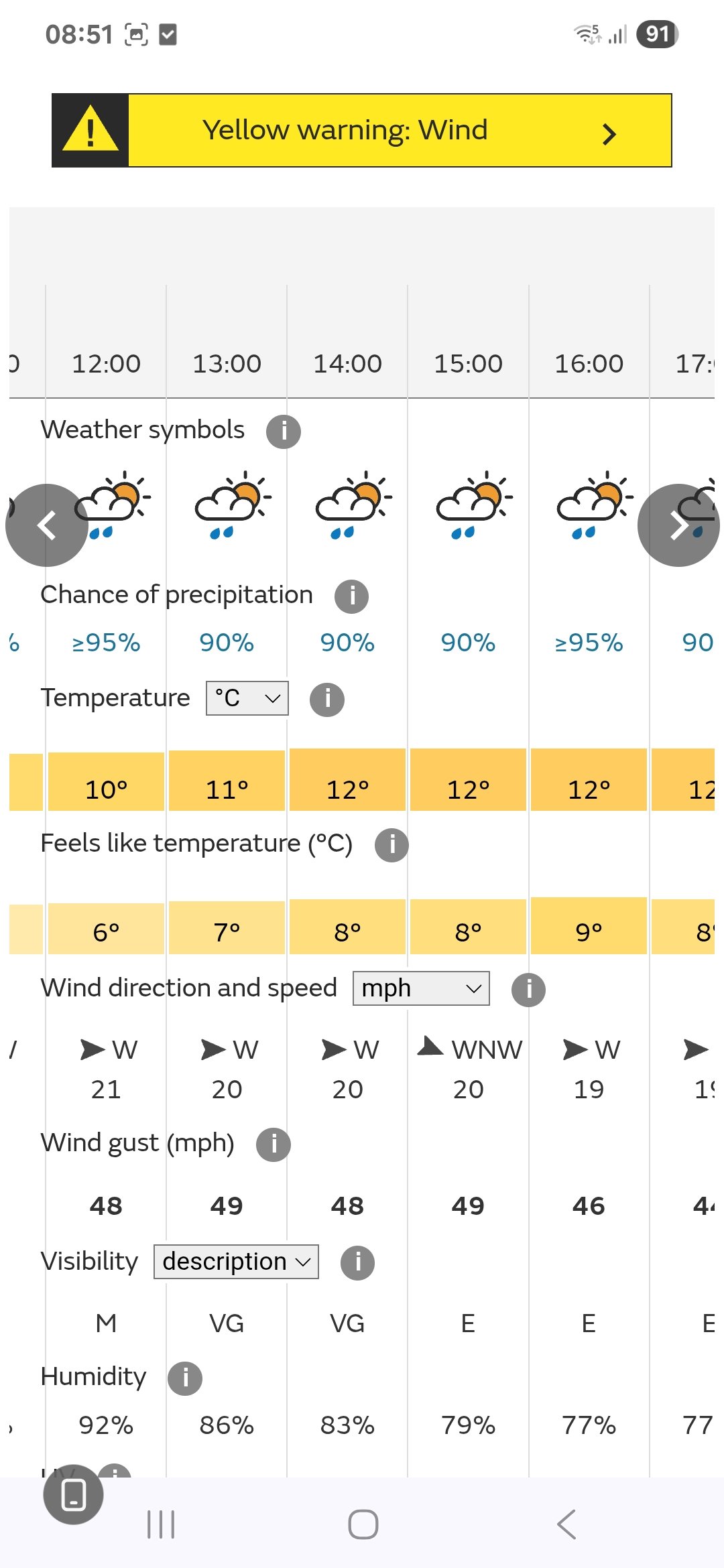Screen dimensions: 724x1568
Task: Tap the floating phone icon button
Action: pos(73,1494)
